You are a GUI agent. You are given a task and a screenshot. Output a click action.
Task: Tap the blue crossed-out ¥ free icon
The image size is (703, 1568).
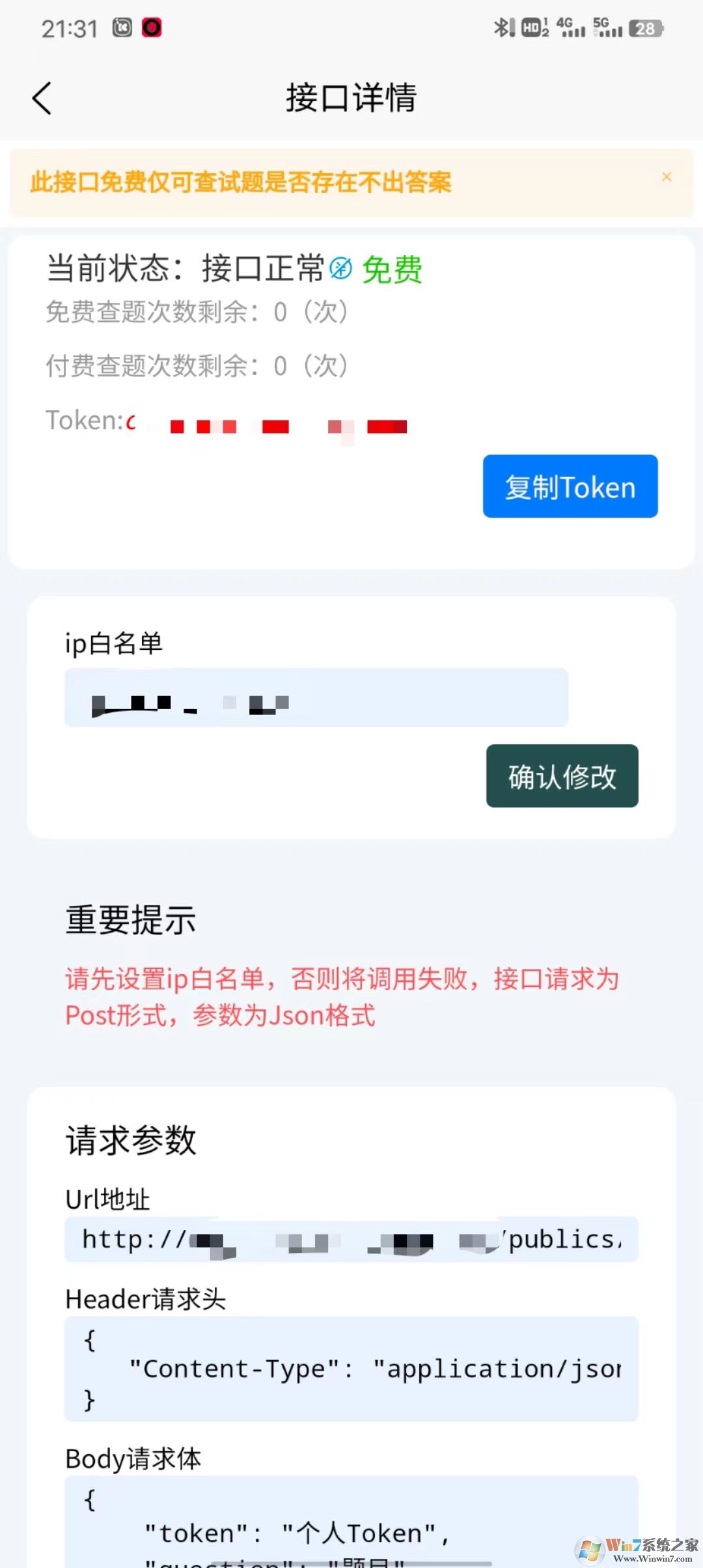341,268
